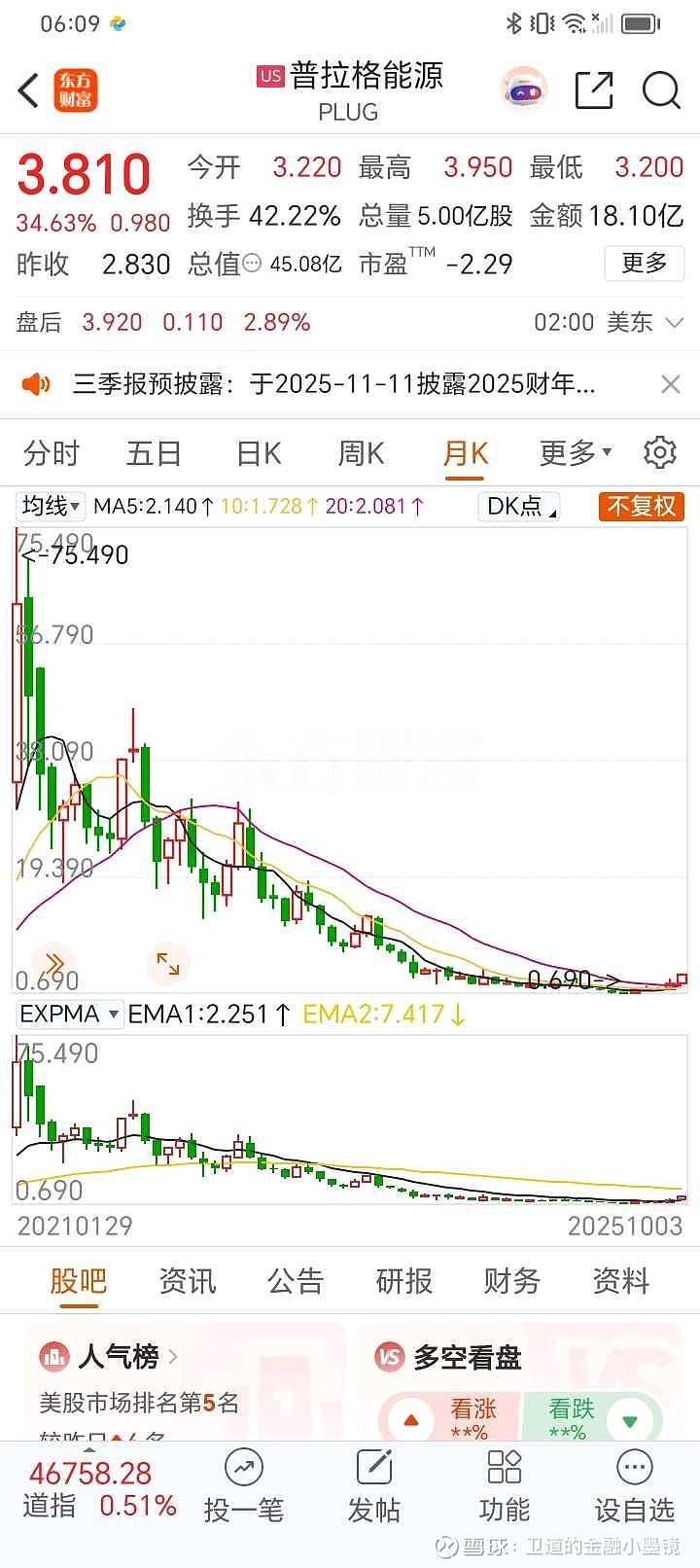This screenshot has width=700, height=1568.
Task: Switch to the 分时 chart tab
Action: [x=52, y=453]
